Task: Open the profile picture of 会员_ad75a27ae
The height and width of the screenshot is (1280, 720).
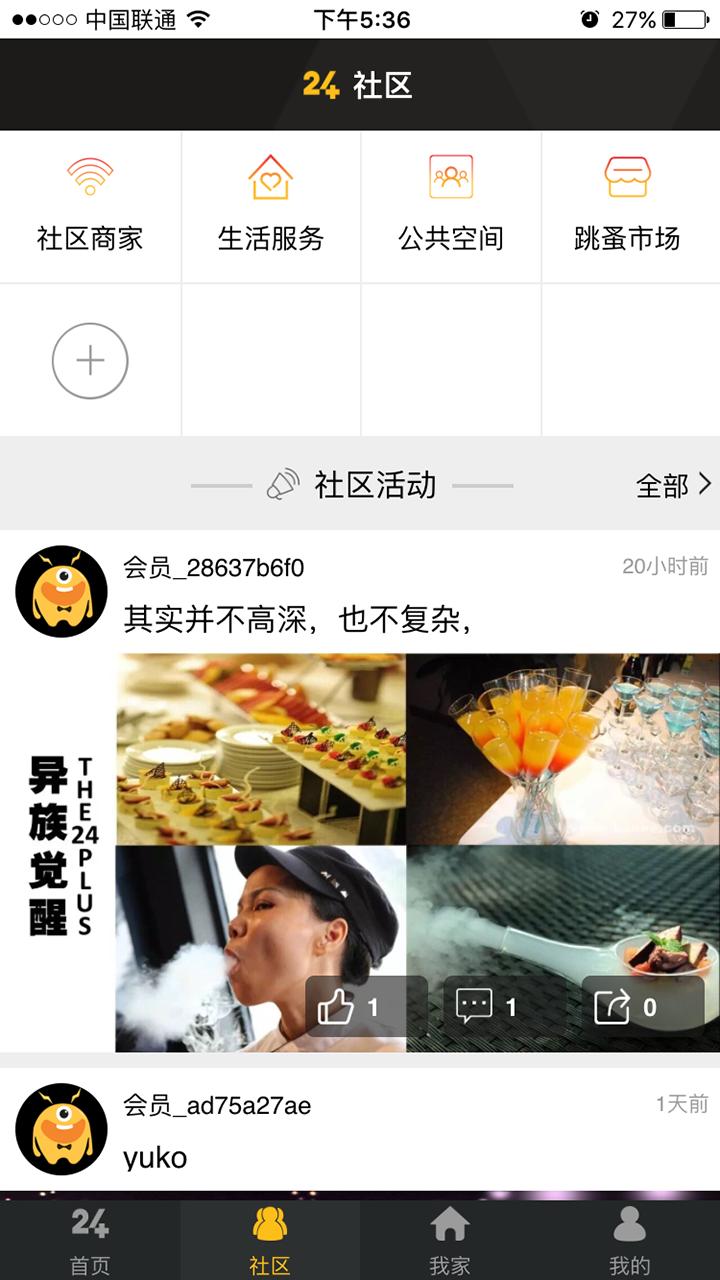Action: (61, 1130)
